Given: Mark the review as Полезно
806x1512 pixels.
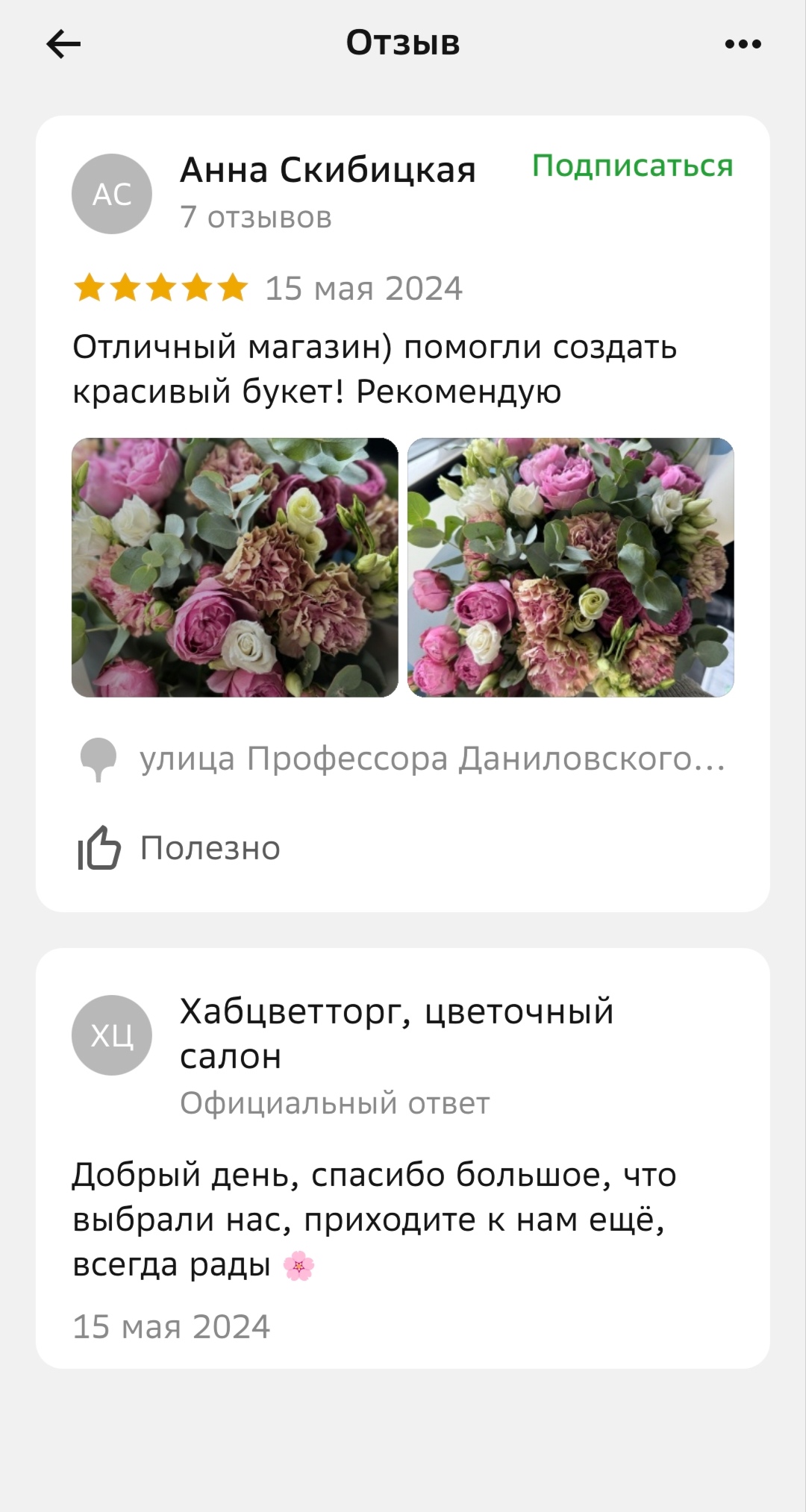Looking at the screenshot, I should (x=179, y=848).
